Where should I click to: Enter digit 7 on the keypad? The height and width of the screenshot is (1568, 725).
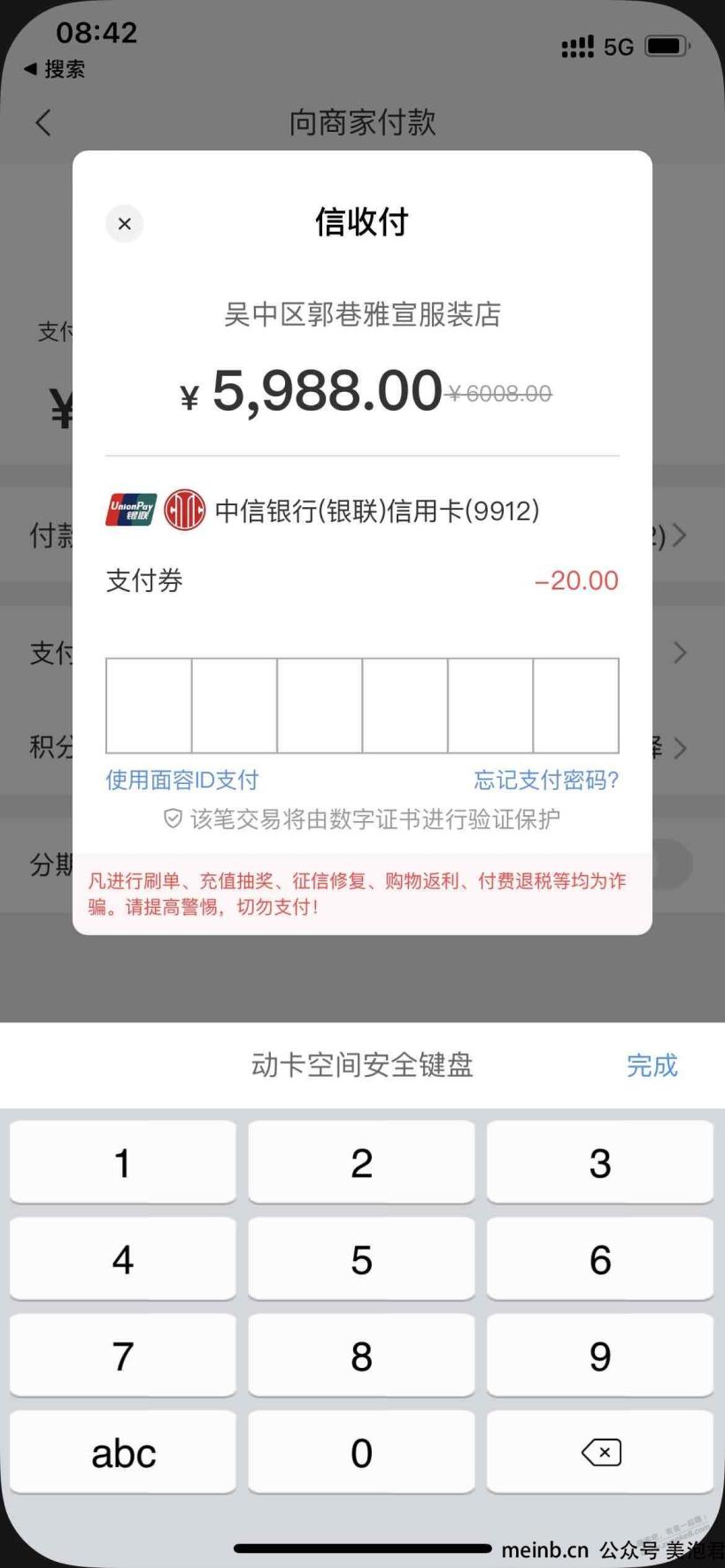tap(123, 1356)
